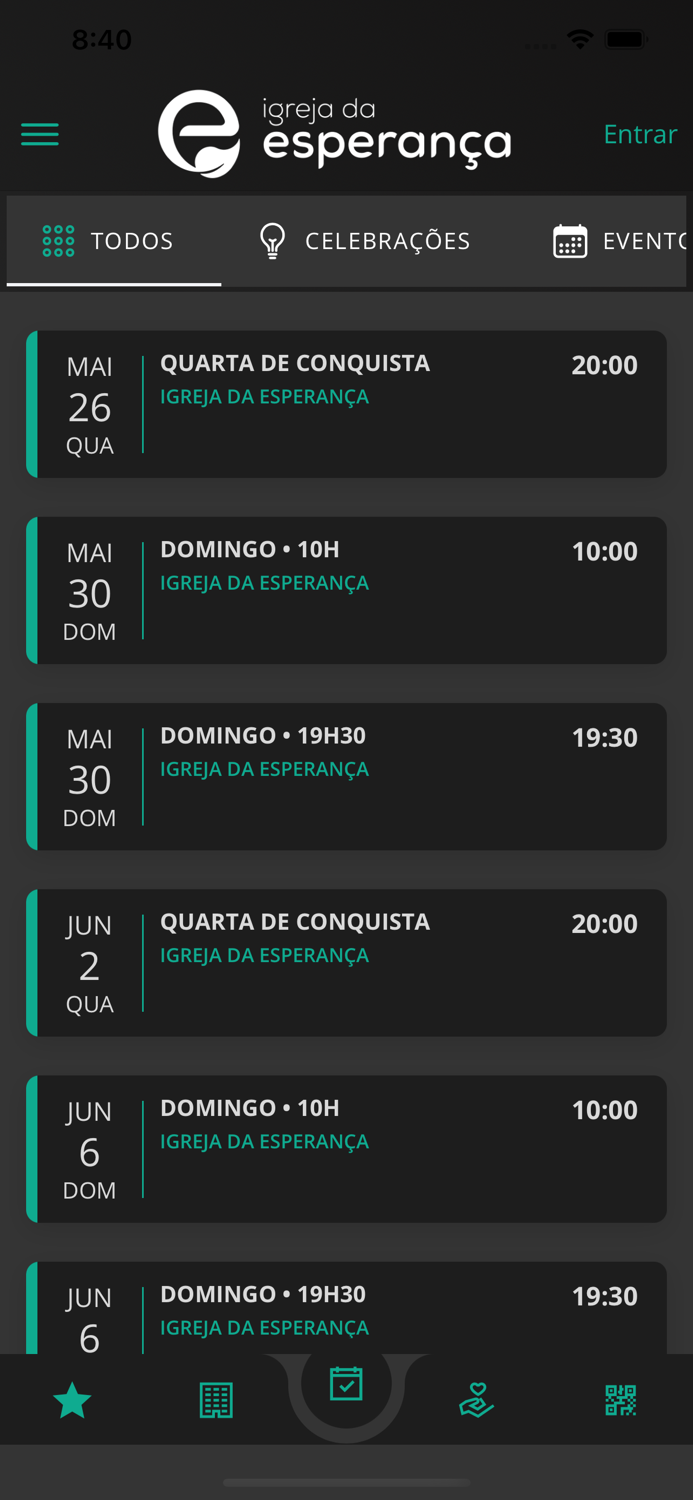Go to the star favorites tab

[x=72, y=1401]
